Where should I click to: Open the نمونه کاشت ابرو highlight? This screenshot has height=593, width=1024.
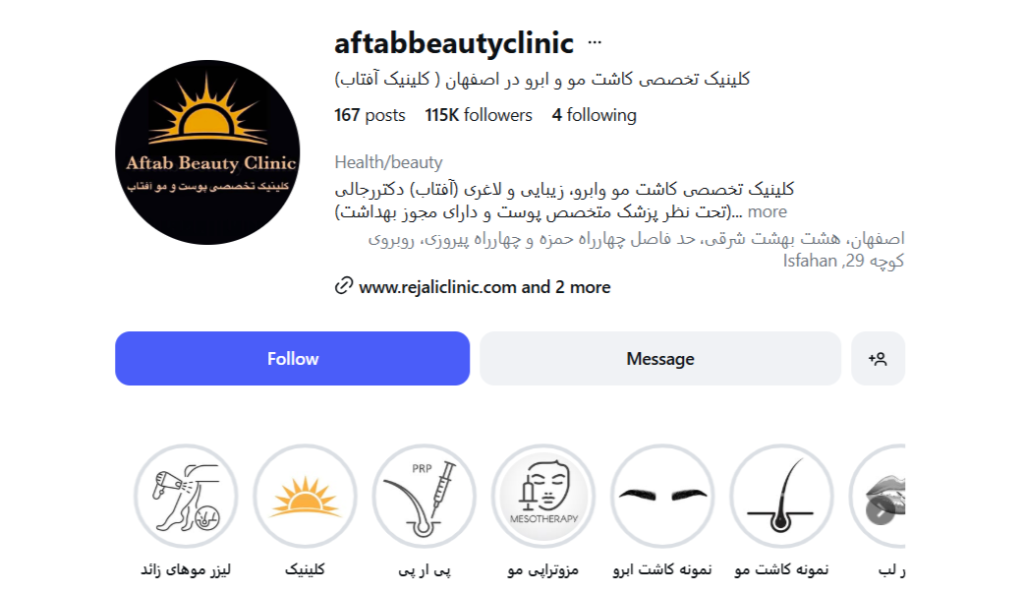(x=662, y=497)
